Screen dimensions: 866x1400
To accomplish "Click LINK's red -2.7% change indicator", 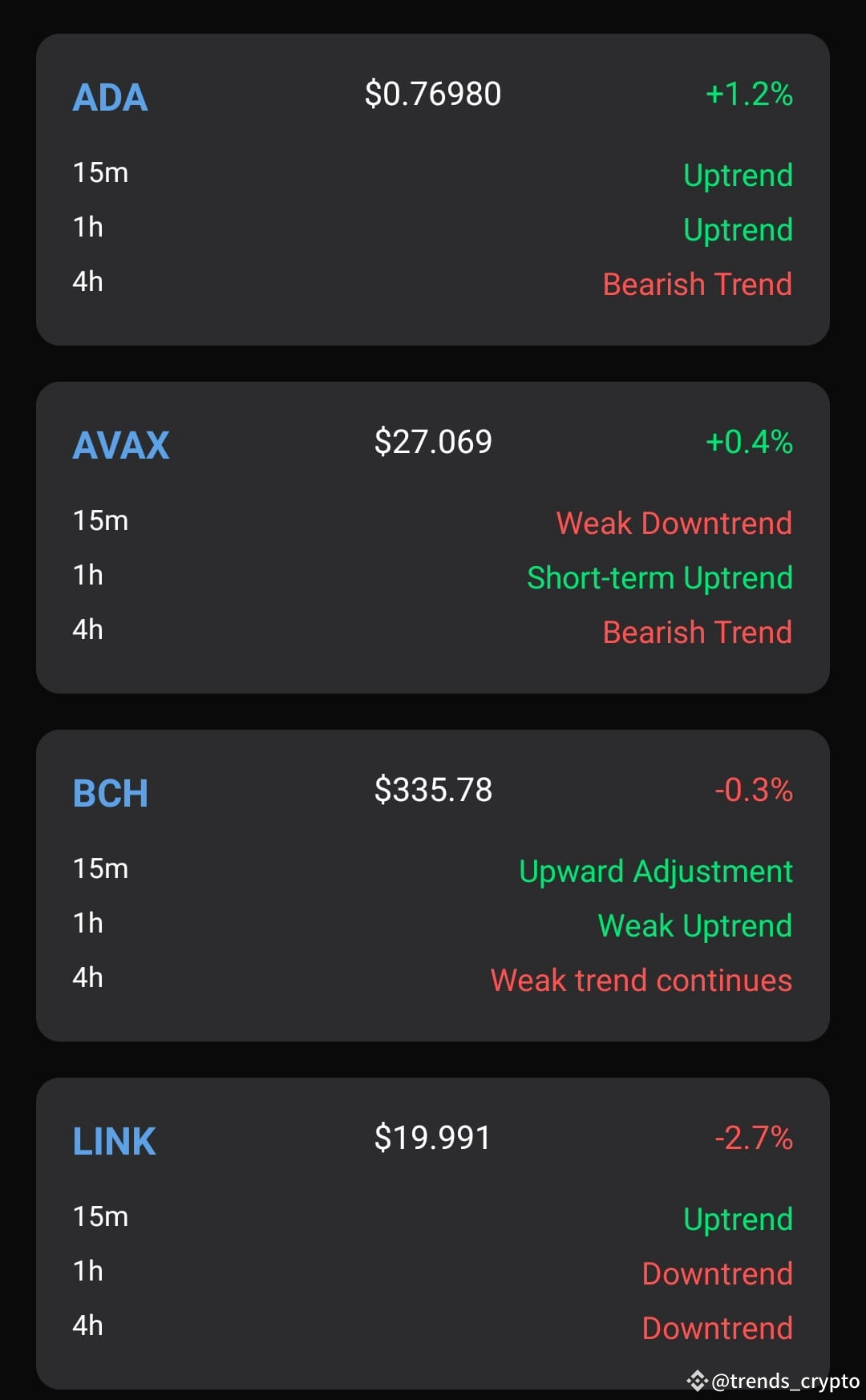I will tap(752, 1138).
